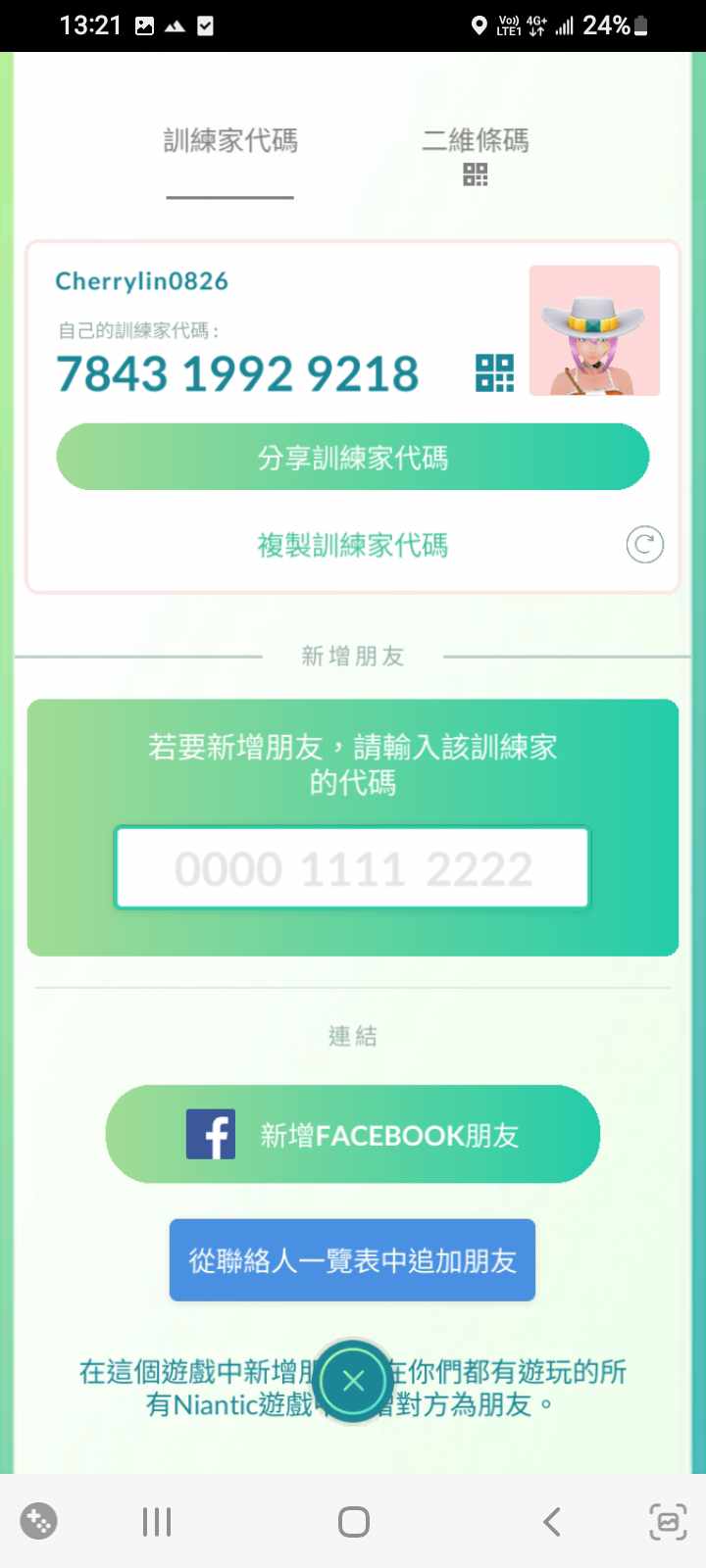Viewport: 706px width, 1568px height.
Task: Tap 分享訓練家代碼 to share the code
Action: [x=353, y=458]
